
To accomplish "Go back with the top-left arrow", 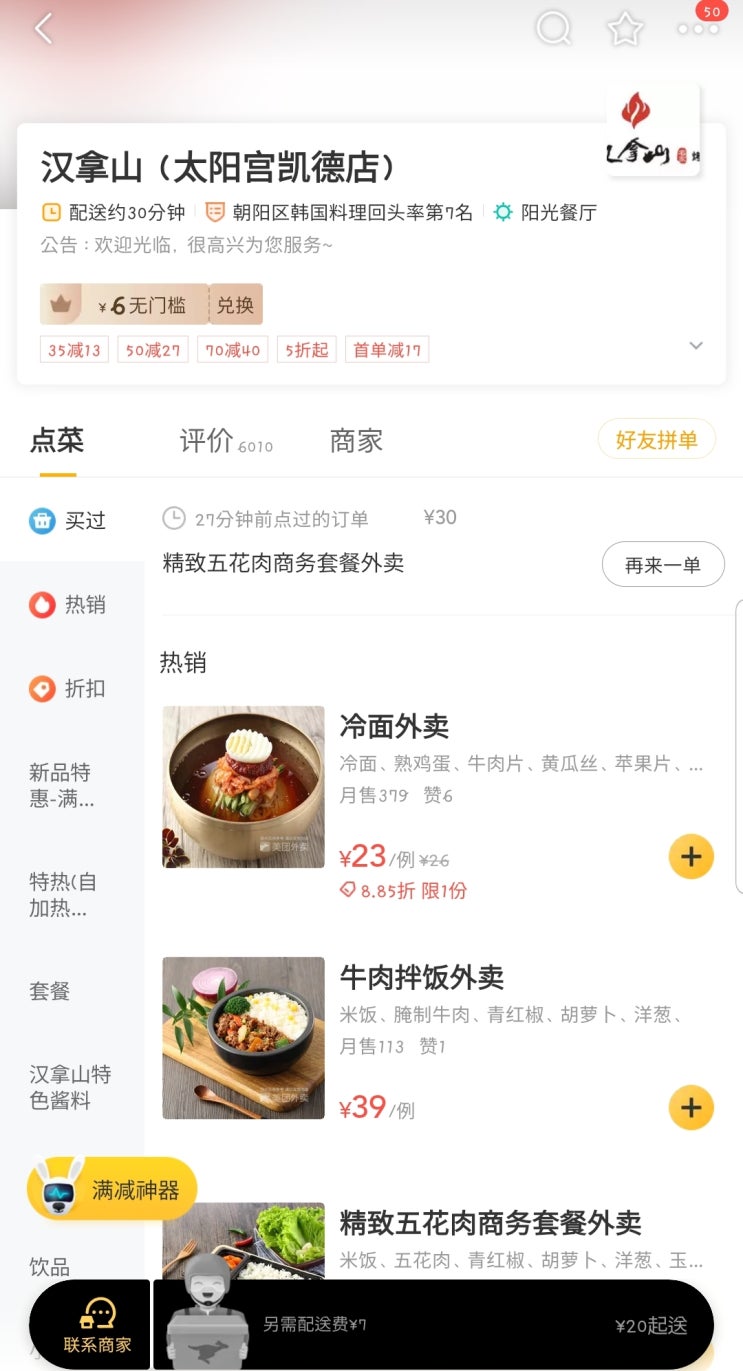I will click(43, 29).
